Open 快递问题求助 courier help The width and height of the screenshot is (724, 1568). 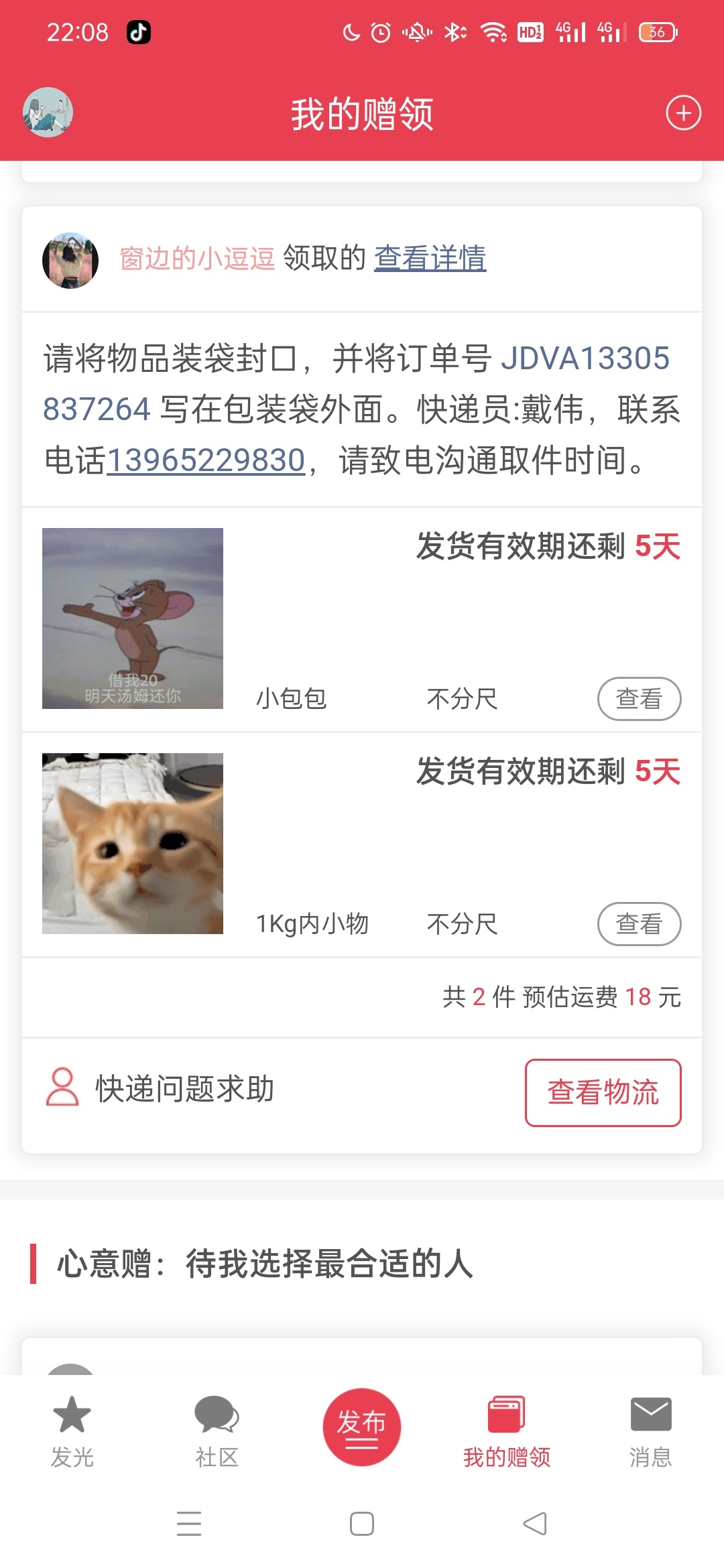point(161,1088)
